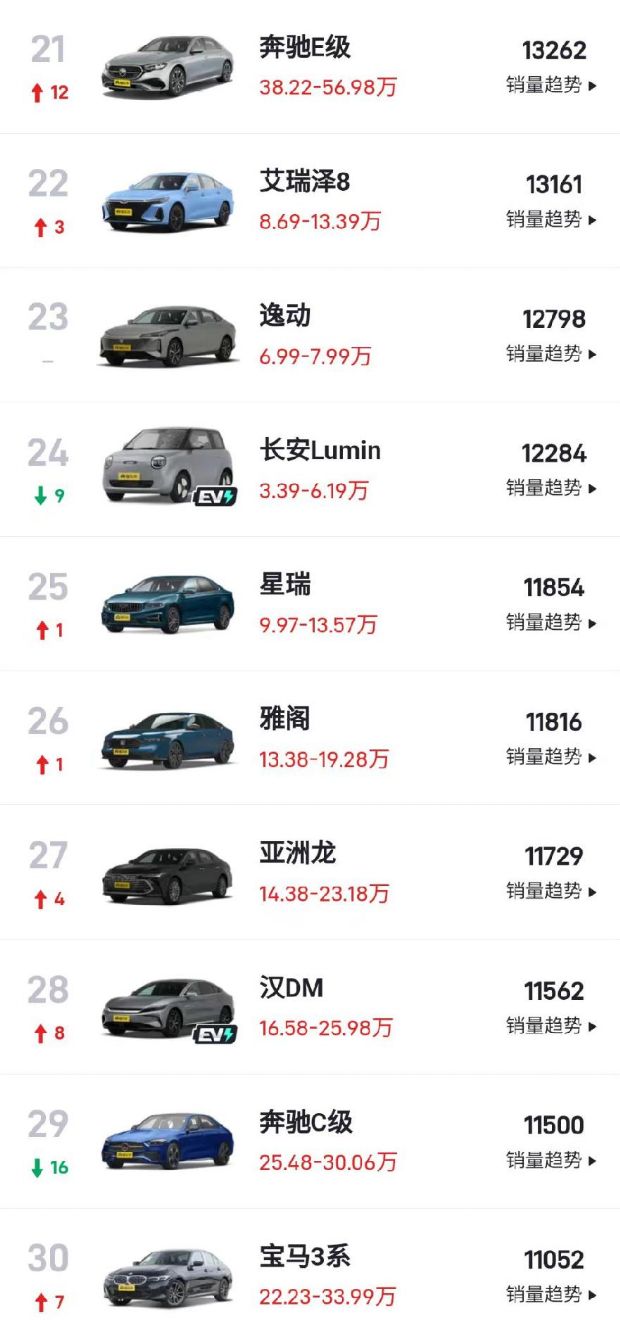Show 销量趋势 for 亚洲龙
Image resolution: width=620 pixels, height=1336 pixels.
point(551,891)
